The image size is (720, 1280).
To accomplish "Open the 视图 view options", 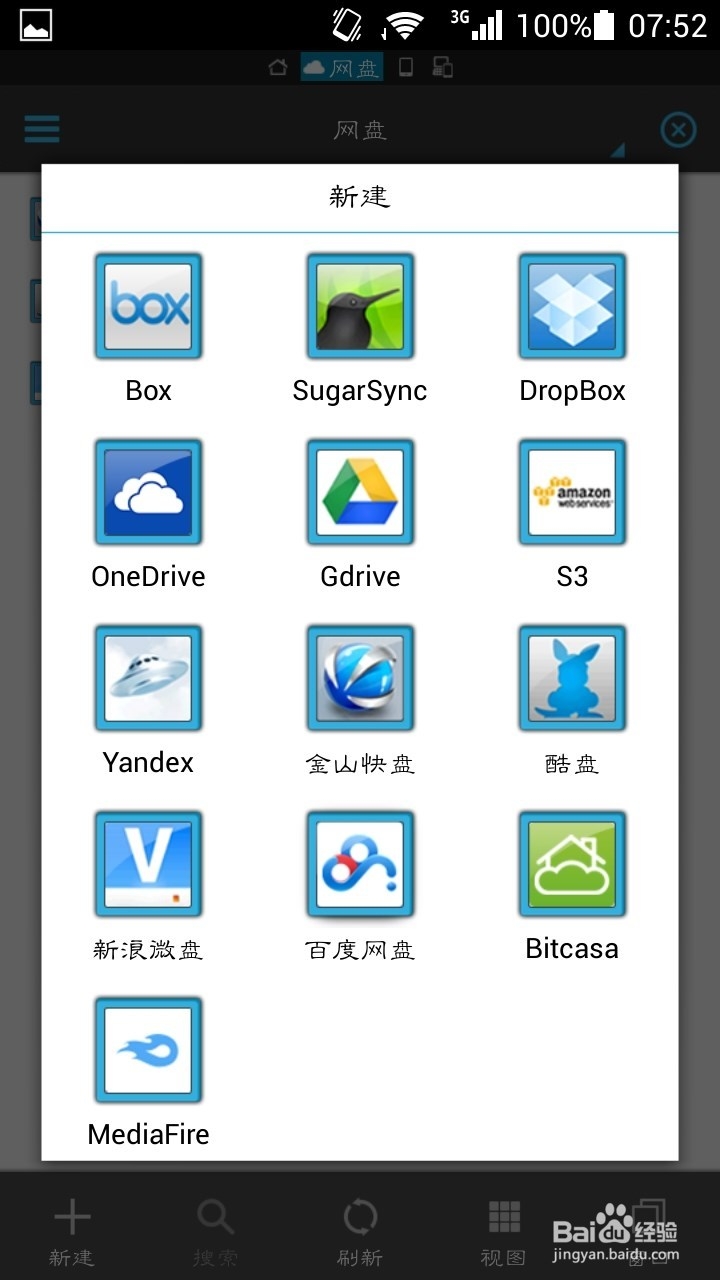I will 503,1228.
